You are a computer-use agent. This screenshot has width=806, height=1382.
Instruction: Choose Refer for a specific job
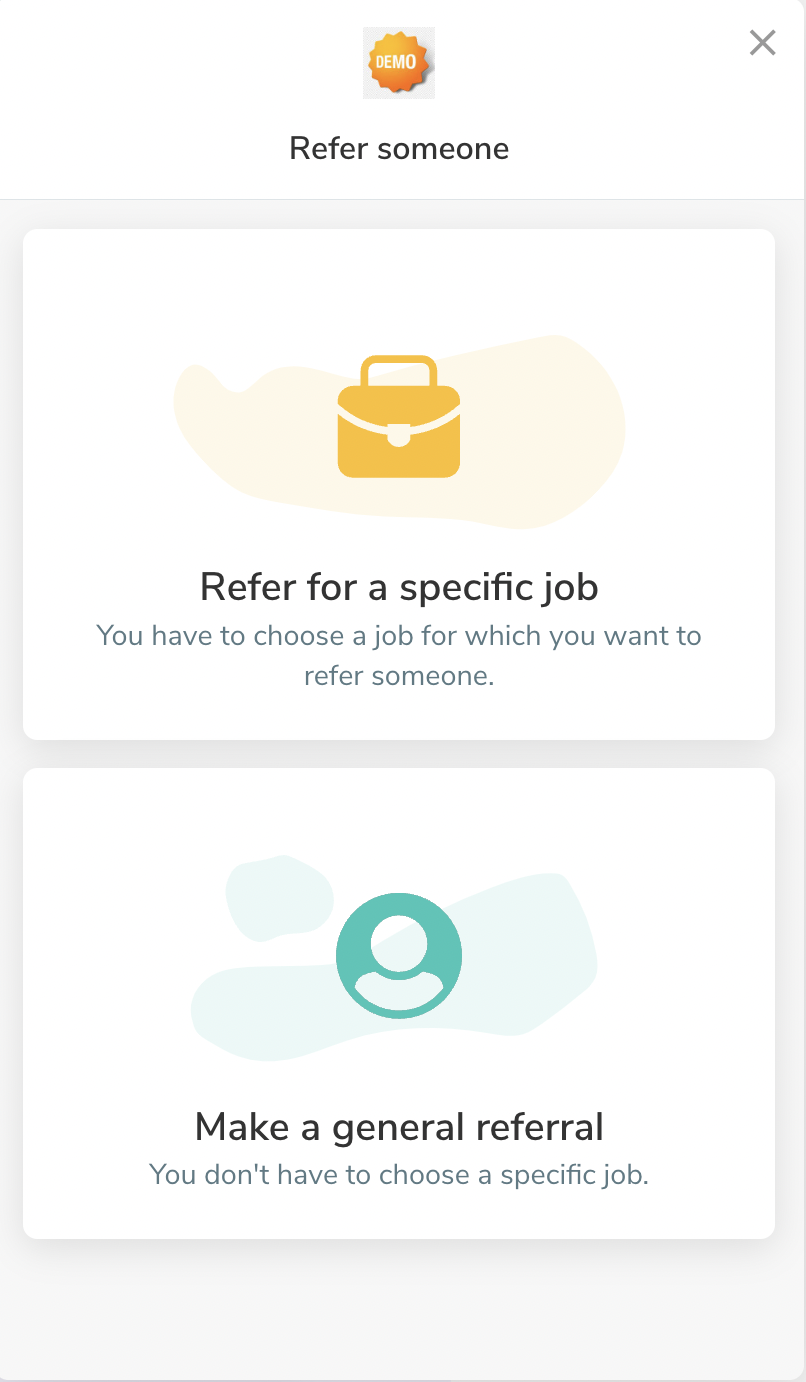(x=399, y=485)
